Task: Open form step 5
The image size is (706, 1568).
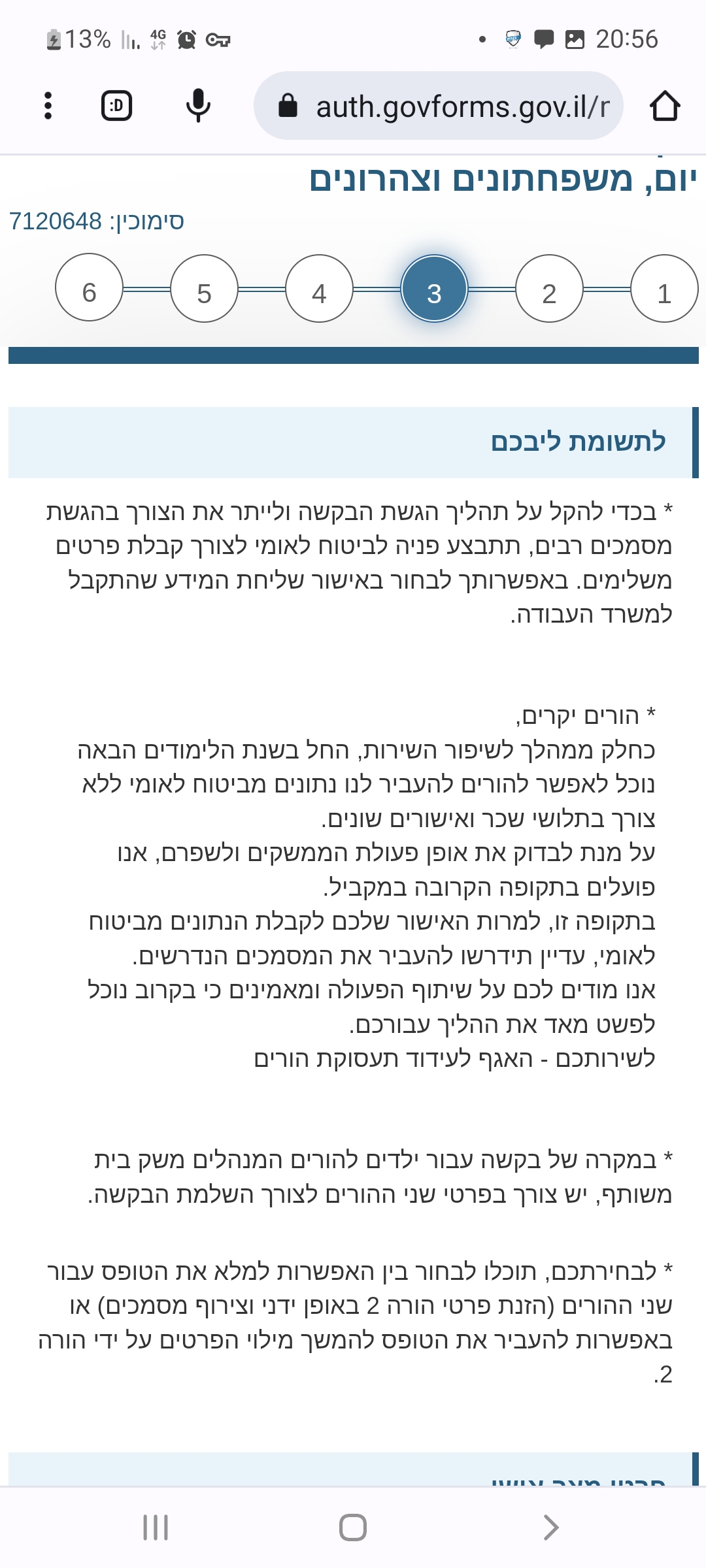Action: point(204,289)
